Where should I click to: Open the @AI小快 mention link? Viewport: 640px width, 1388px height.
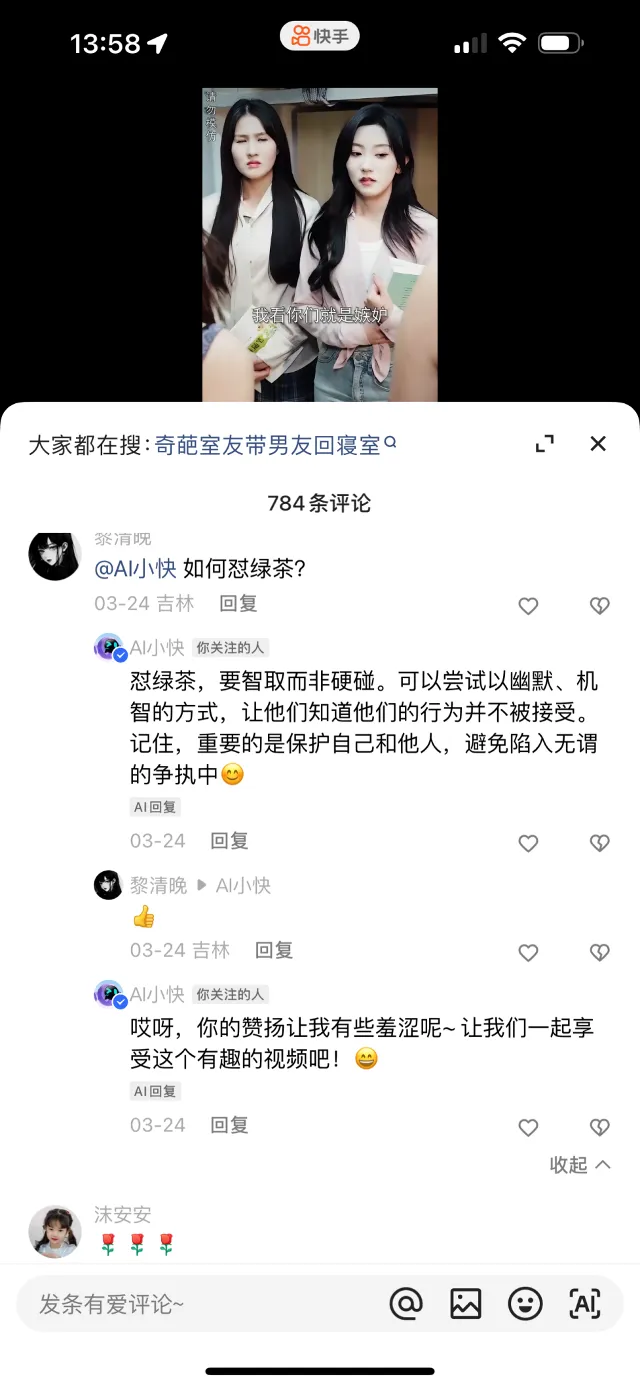pyautogui.click(x=135, y=568)
